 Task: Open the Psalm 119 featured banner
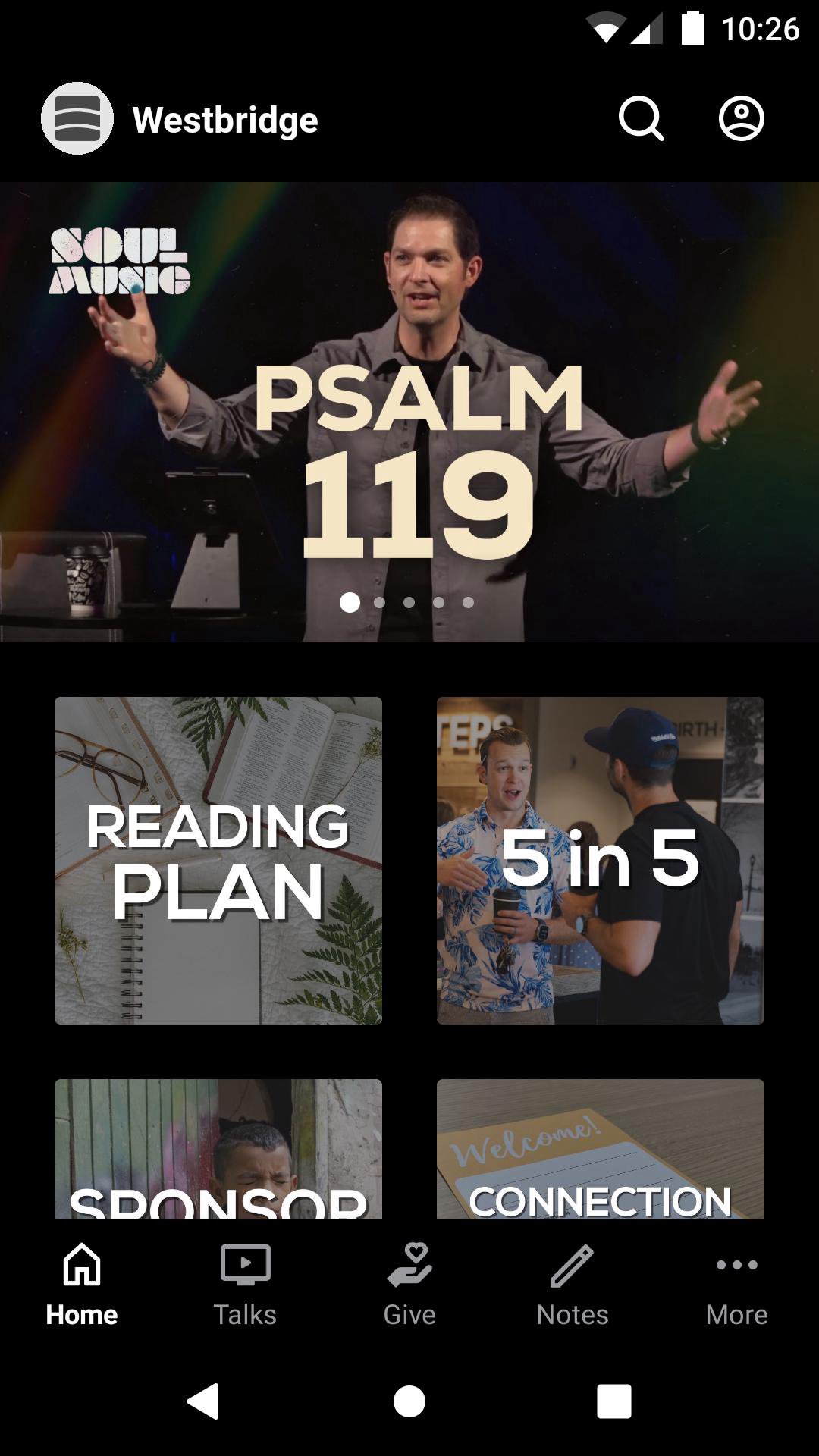point(409,411)
